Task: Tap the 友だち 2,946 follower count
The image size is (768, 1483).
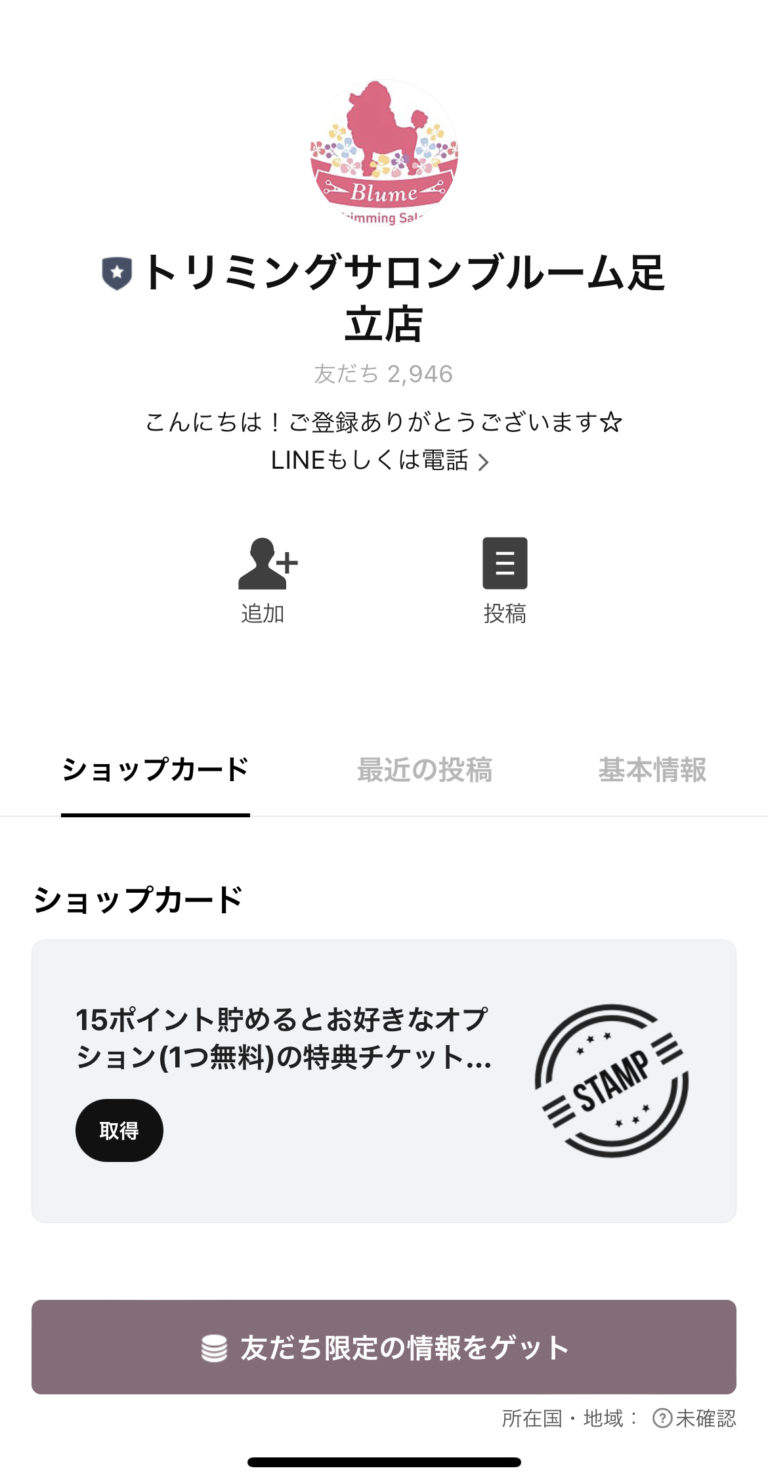Action: [383, 373]
